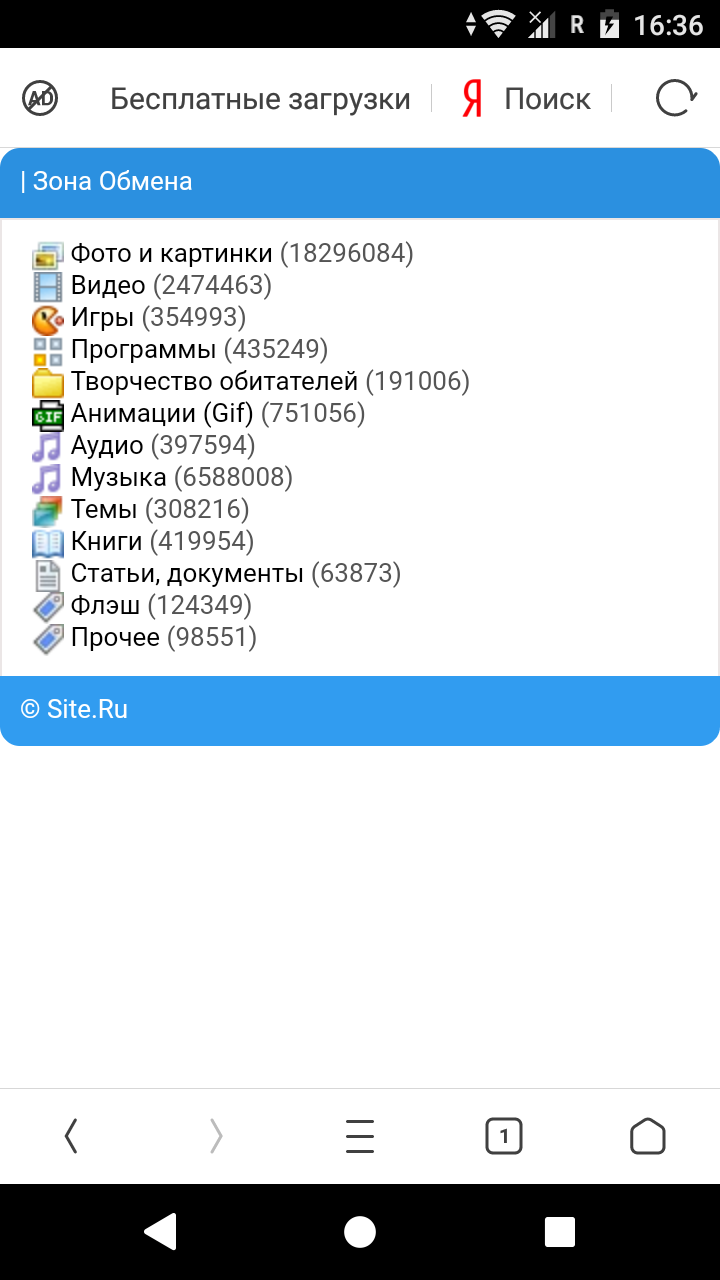Go back to the previous page

pyautogui.click(x=71, y=1136)
